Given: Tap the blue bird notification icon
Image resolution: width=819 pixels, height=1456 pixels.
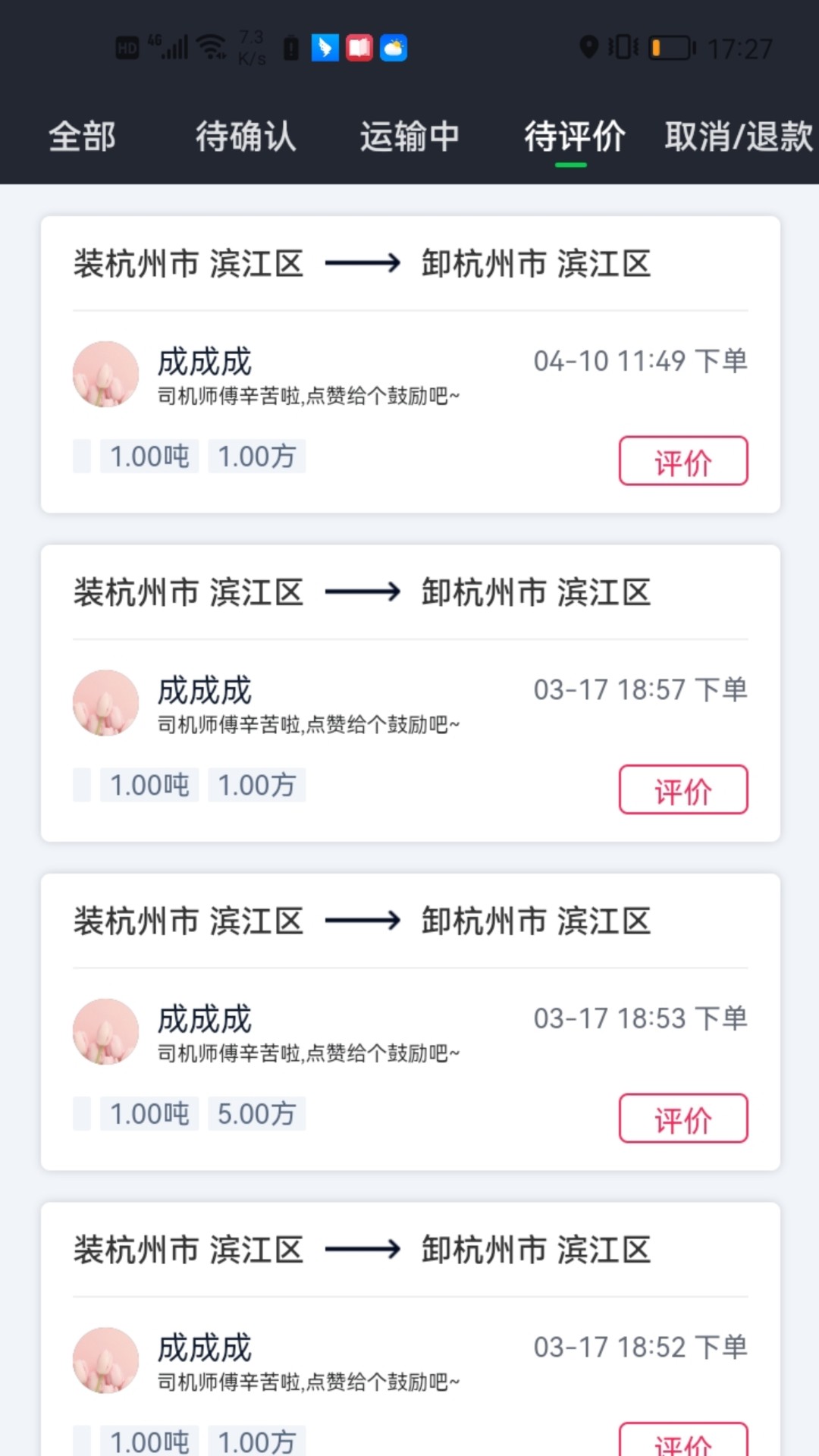Looking at the screenshot, I should tap(325, 48).
